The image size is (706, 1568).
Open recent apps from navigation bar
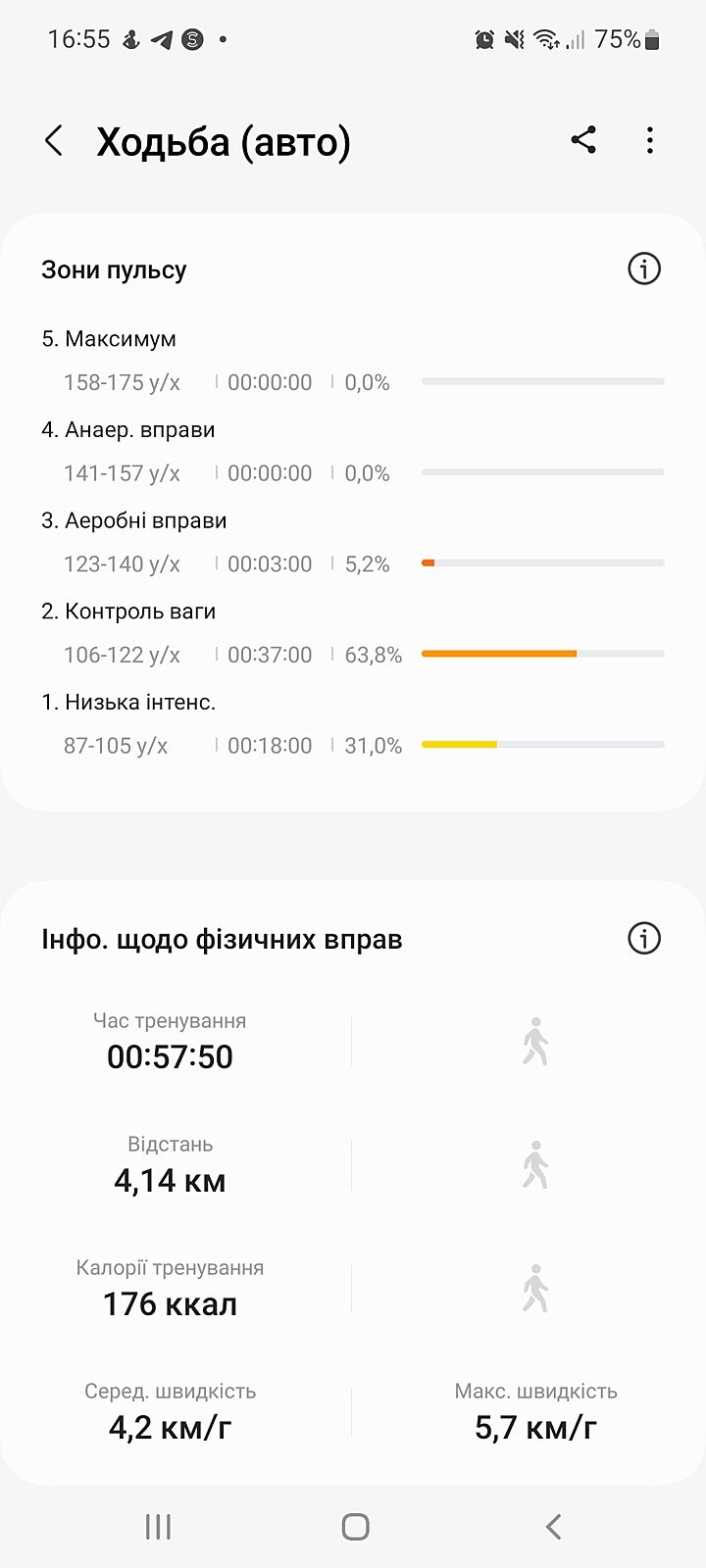tap(158, 1526)
